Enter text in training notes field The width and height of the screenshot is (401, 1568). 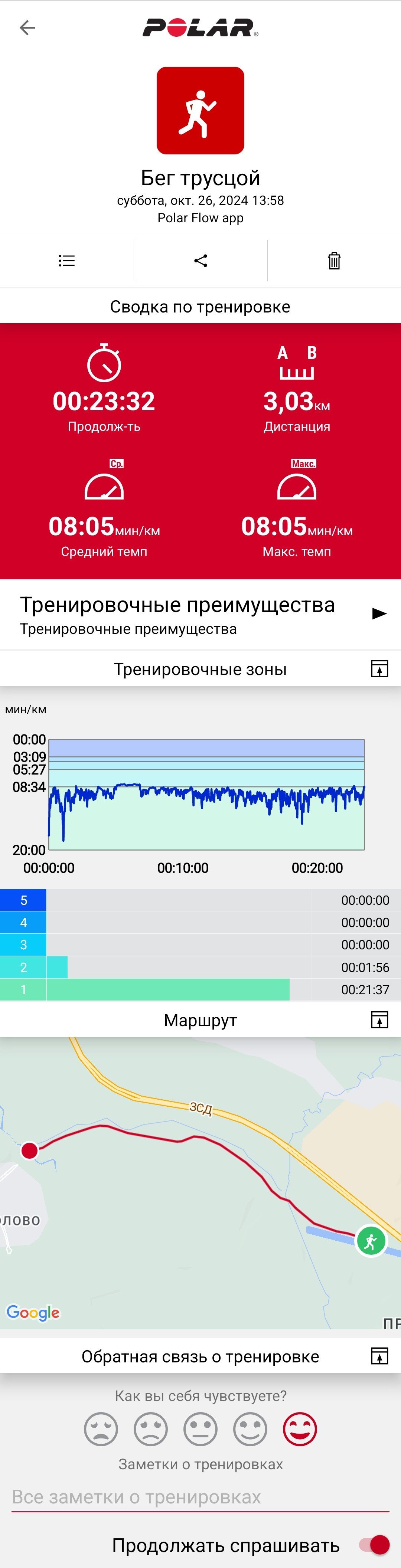200,1497
